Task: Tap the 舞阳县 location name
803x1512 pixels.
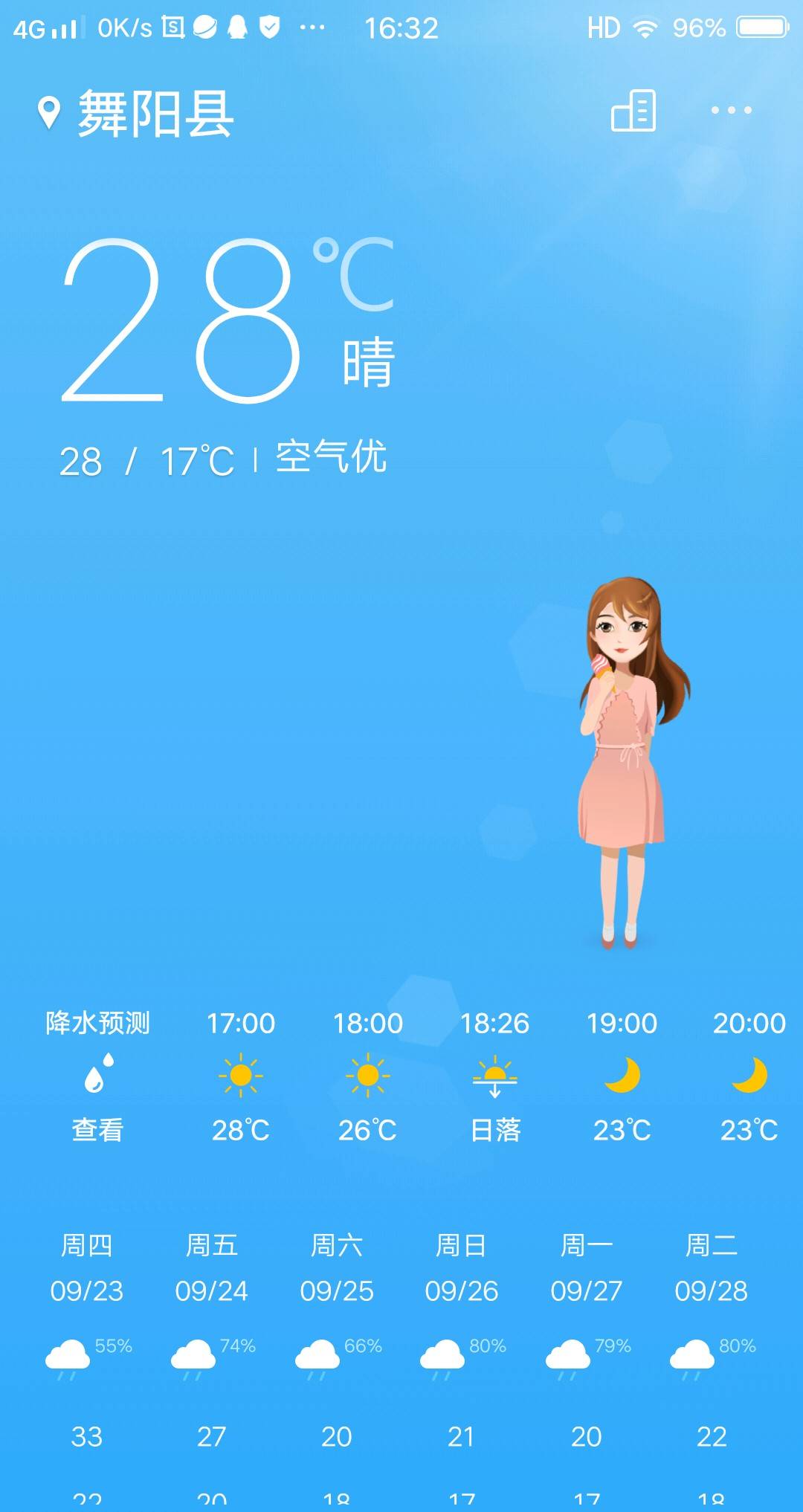Action: pyautogui.click(x=155, y=114)
